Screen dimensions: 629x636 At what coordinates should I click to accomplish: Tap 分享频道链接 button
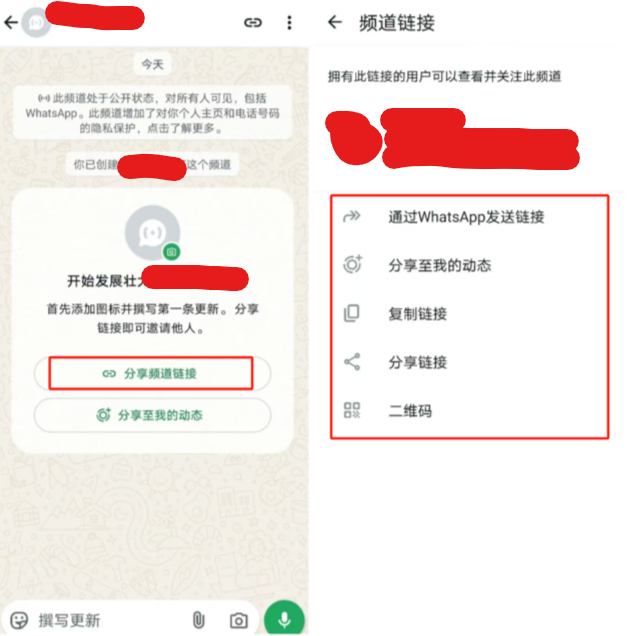[151, 373]
